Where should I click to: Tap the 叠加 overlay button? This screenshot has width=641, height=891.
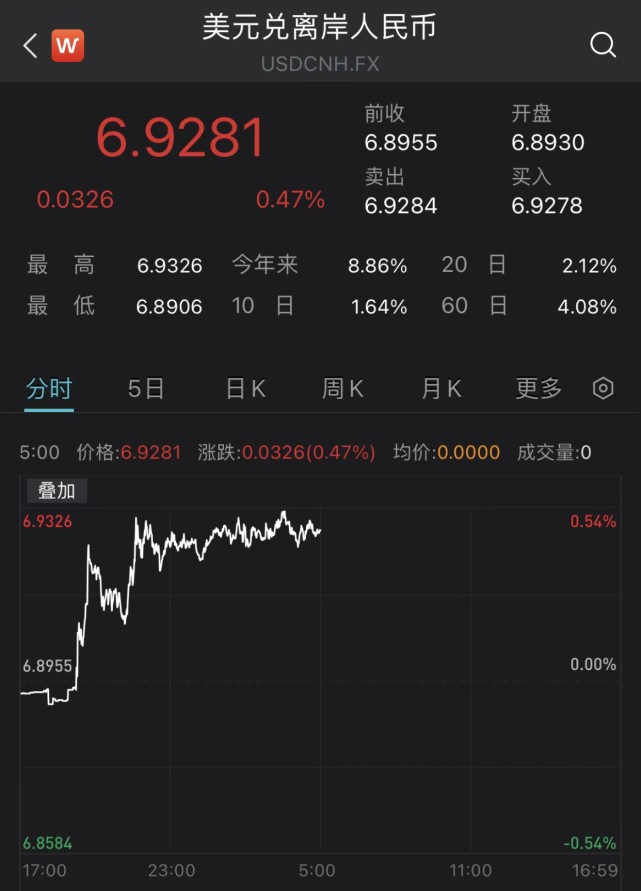(x=56, y=491)
